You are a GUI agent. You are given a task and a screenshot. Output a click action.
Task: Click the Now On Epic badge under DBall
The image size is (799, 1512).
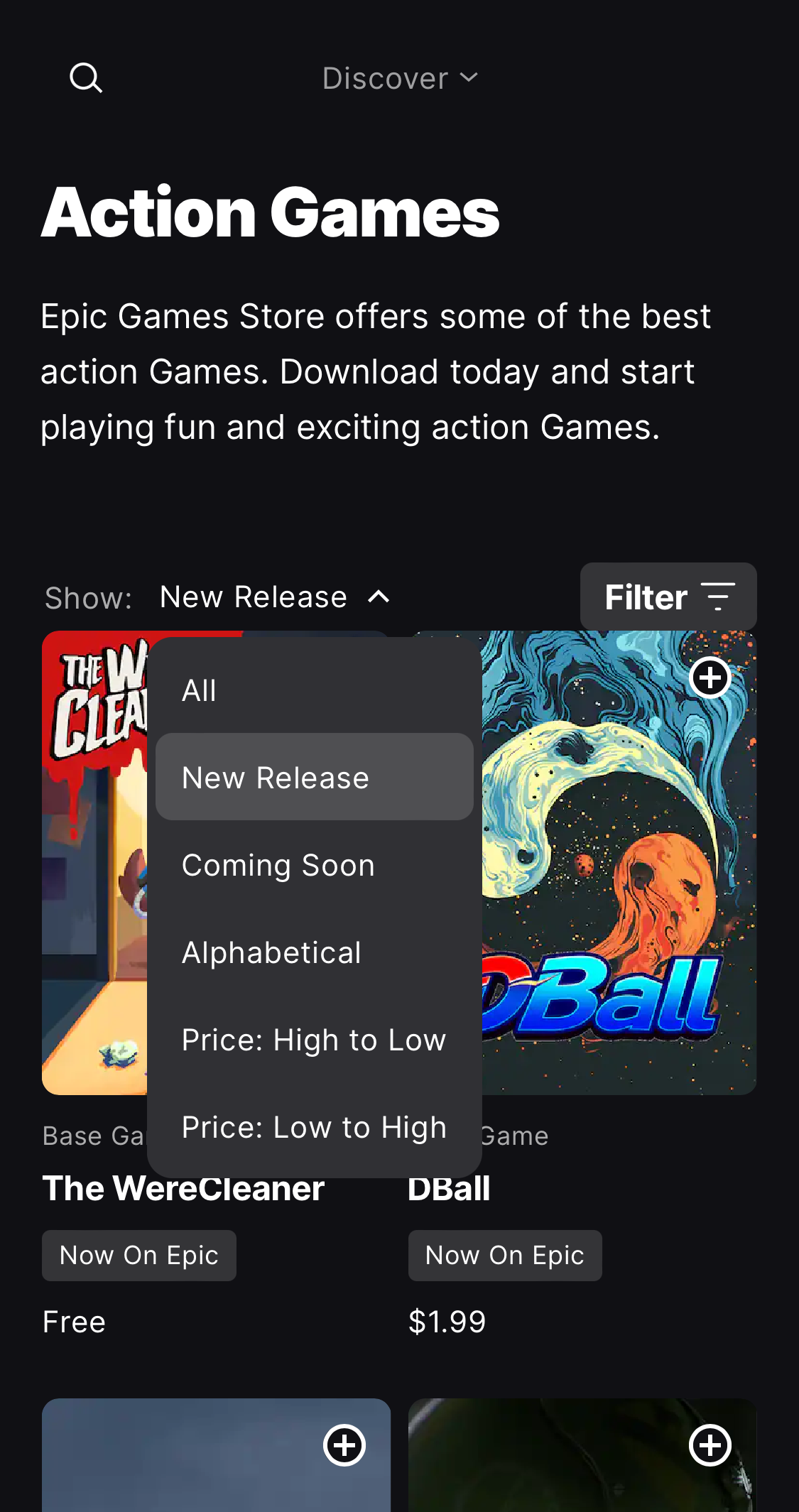[x=505, y=1255]
